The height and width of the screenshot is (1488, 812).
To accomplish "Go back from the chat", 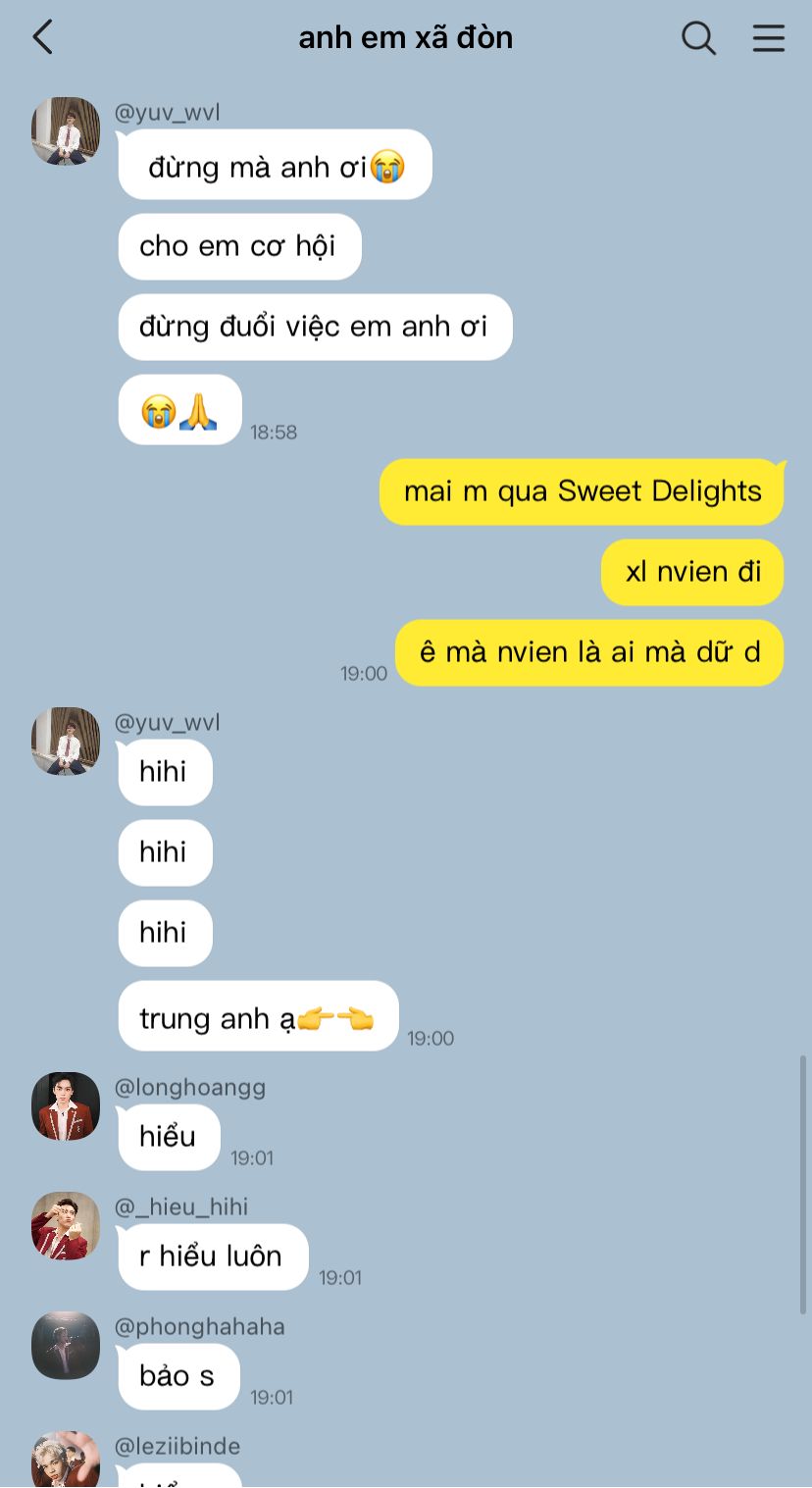I will [42, 37].
